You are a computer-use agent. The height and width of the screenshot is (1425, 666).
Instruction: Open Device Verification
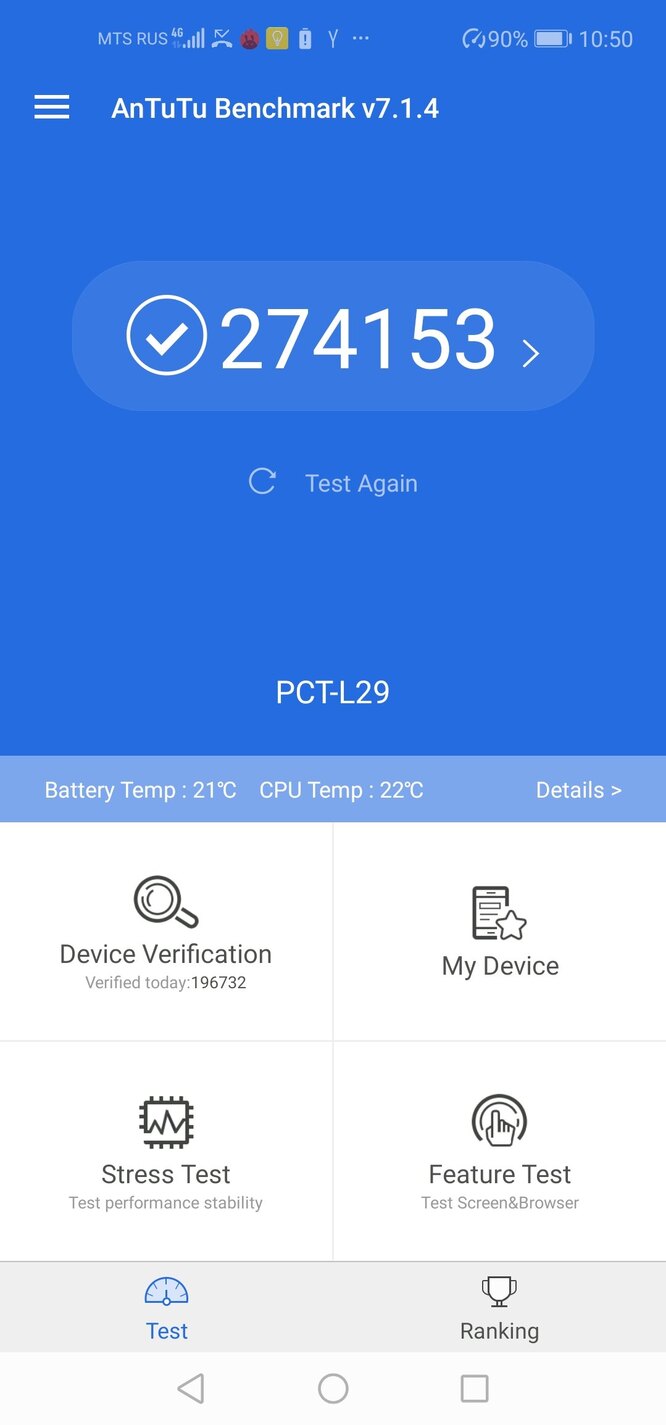coord(166,930)
